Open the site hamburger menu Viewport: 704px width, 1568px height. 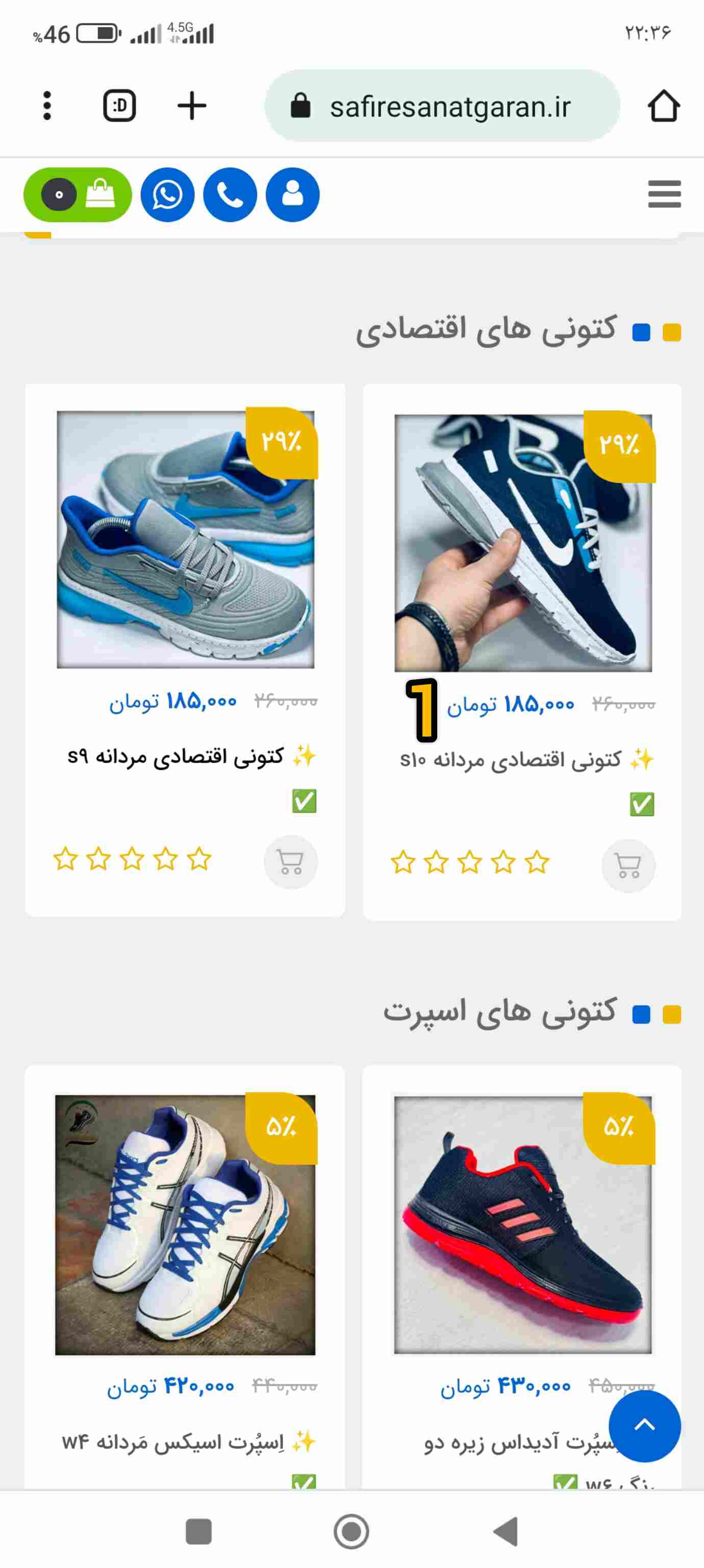pos(664,194)
